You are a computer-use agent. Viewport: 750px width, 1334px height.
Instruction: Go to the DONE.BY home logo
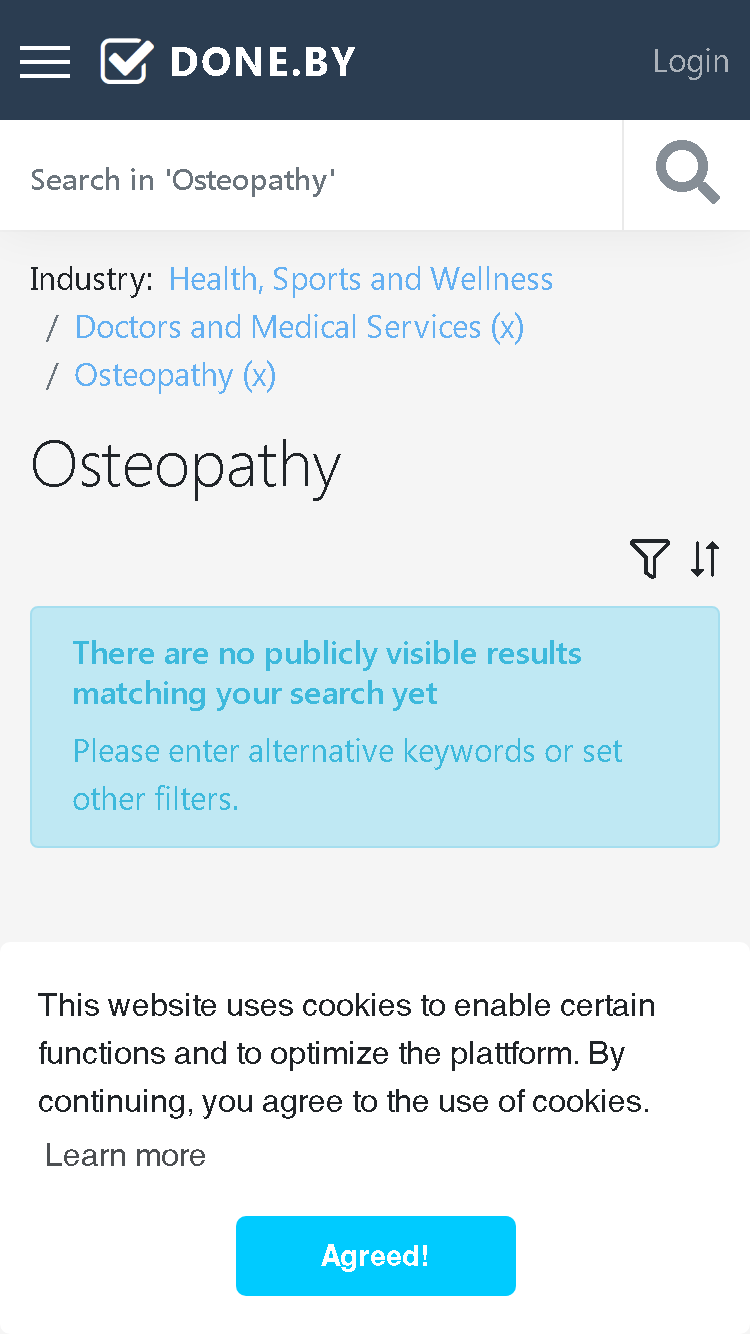point(228,61)
